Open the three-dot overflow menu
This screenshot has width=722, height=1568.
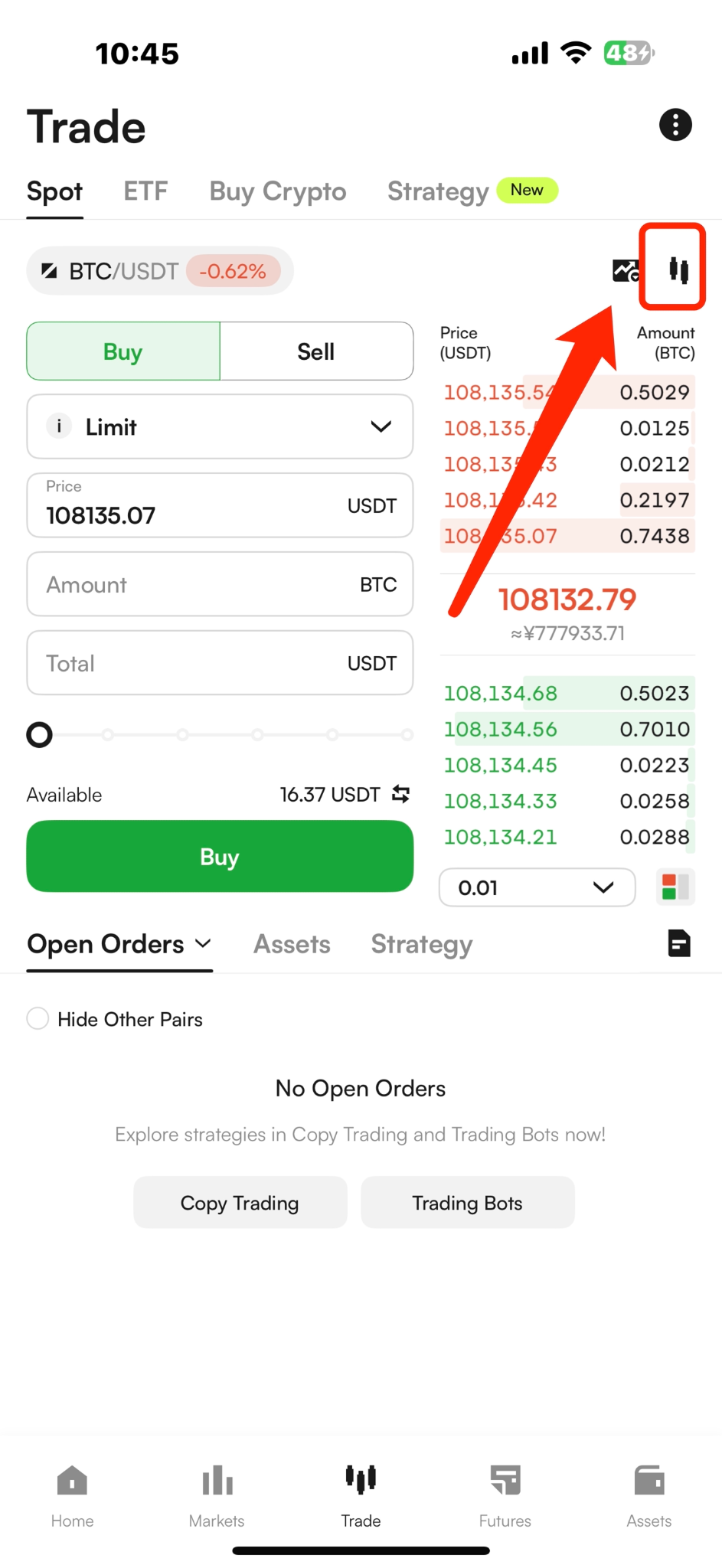675,125
